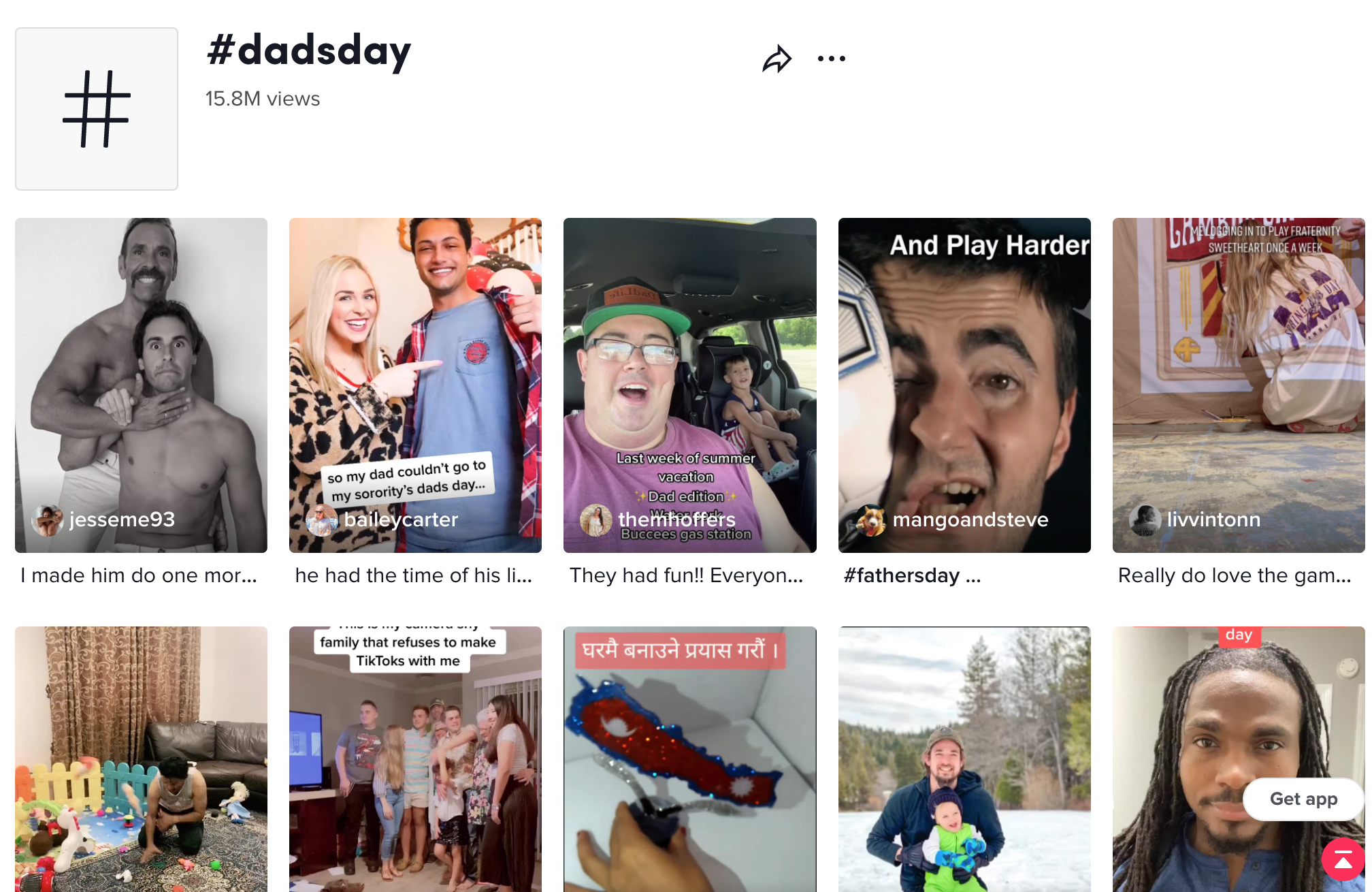
Task: Open the #fathersday hashtag link
Action: pos(902,576)
